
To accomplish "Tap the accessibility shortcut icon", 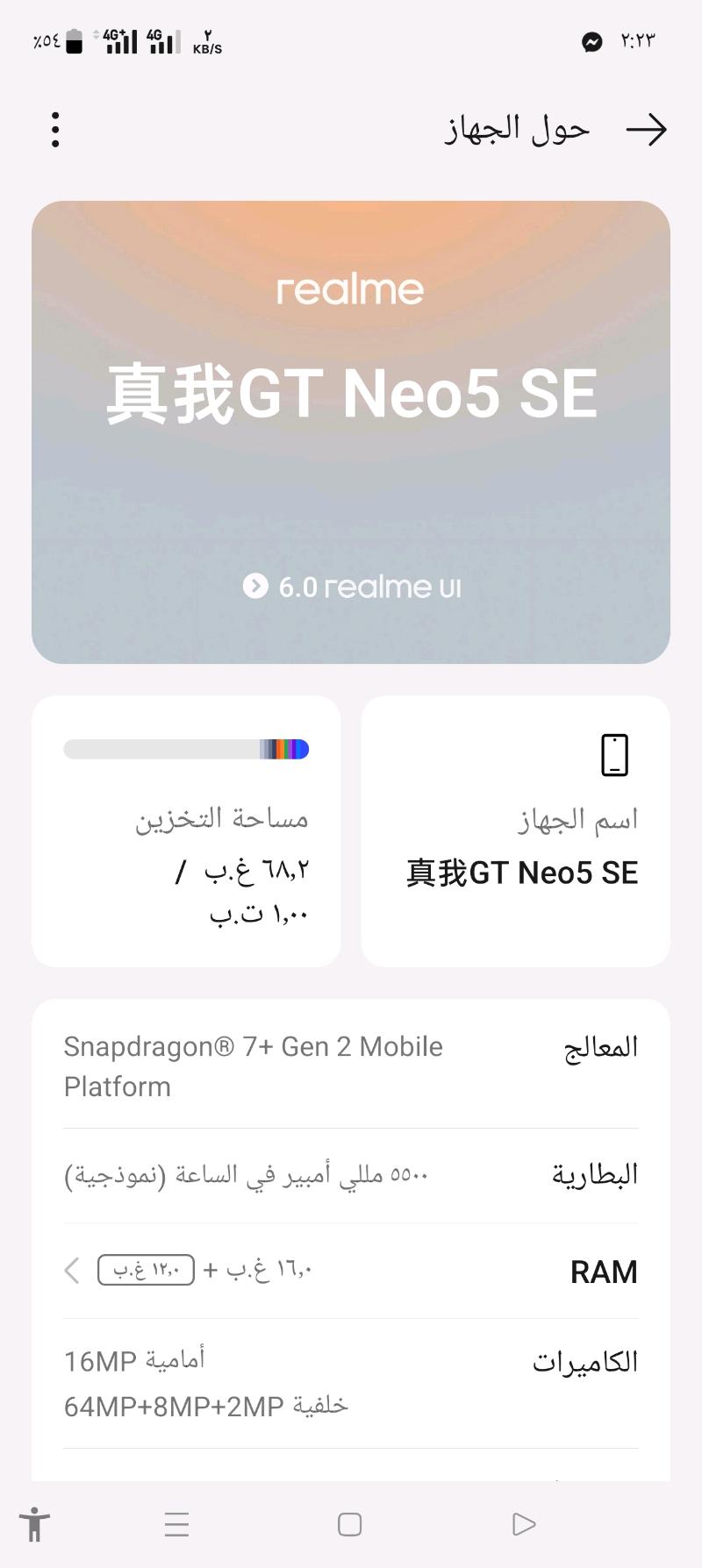I will 35,1524.
